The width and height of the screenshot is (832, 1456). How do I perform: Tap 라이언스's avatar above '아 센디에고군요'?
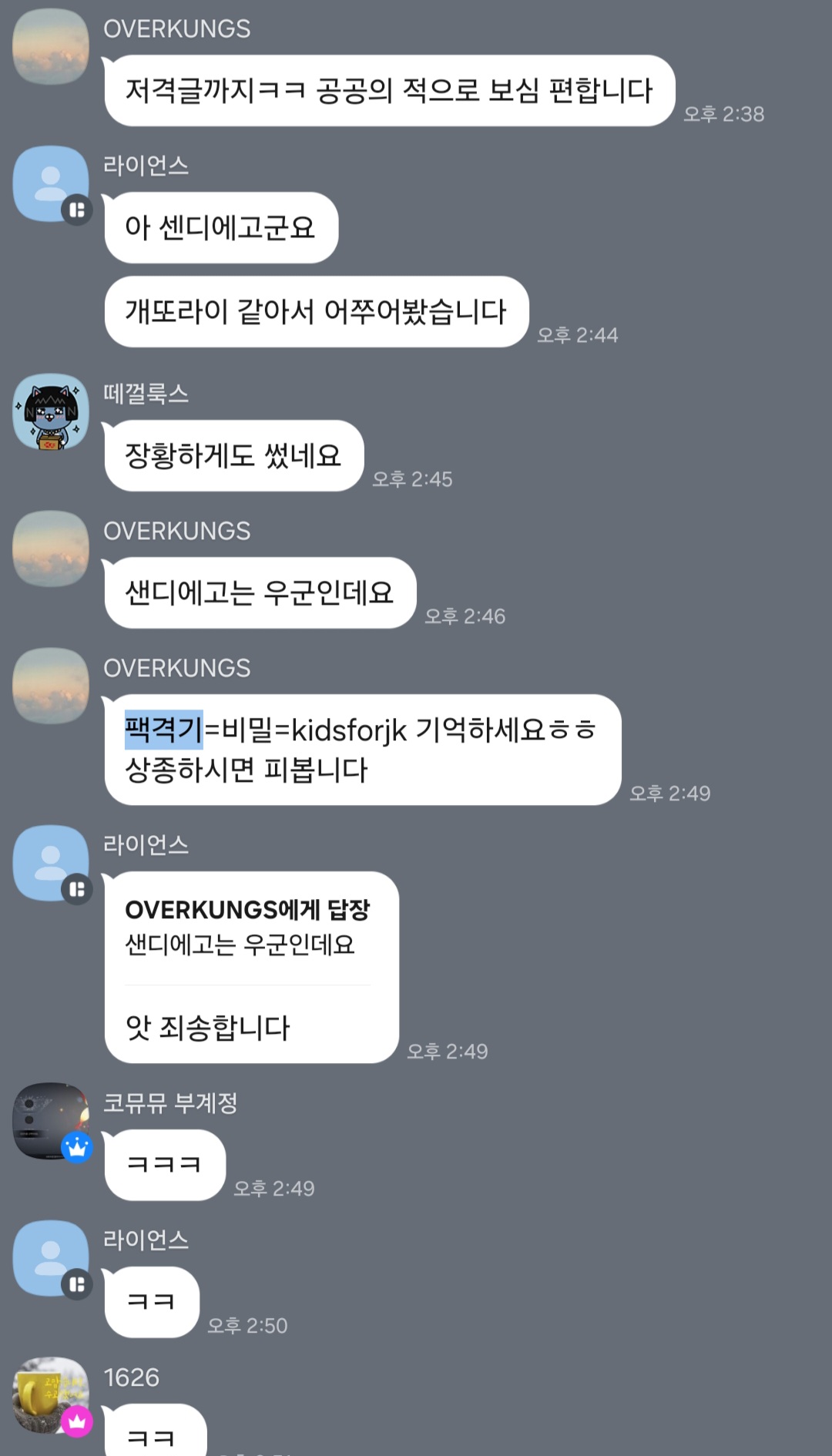(x=51, y=184)
